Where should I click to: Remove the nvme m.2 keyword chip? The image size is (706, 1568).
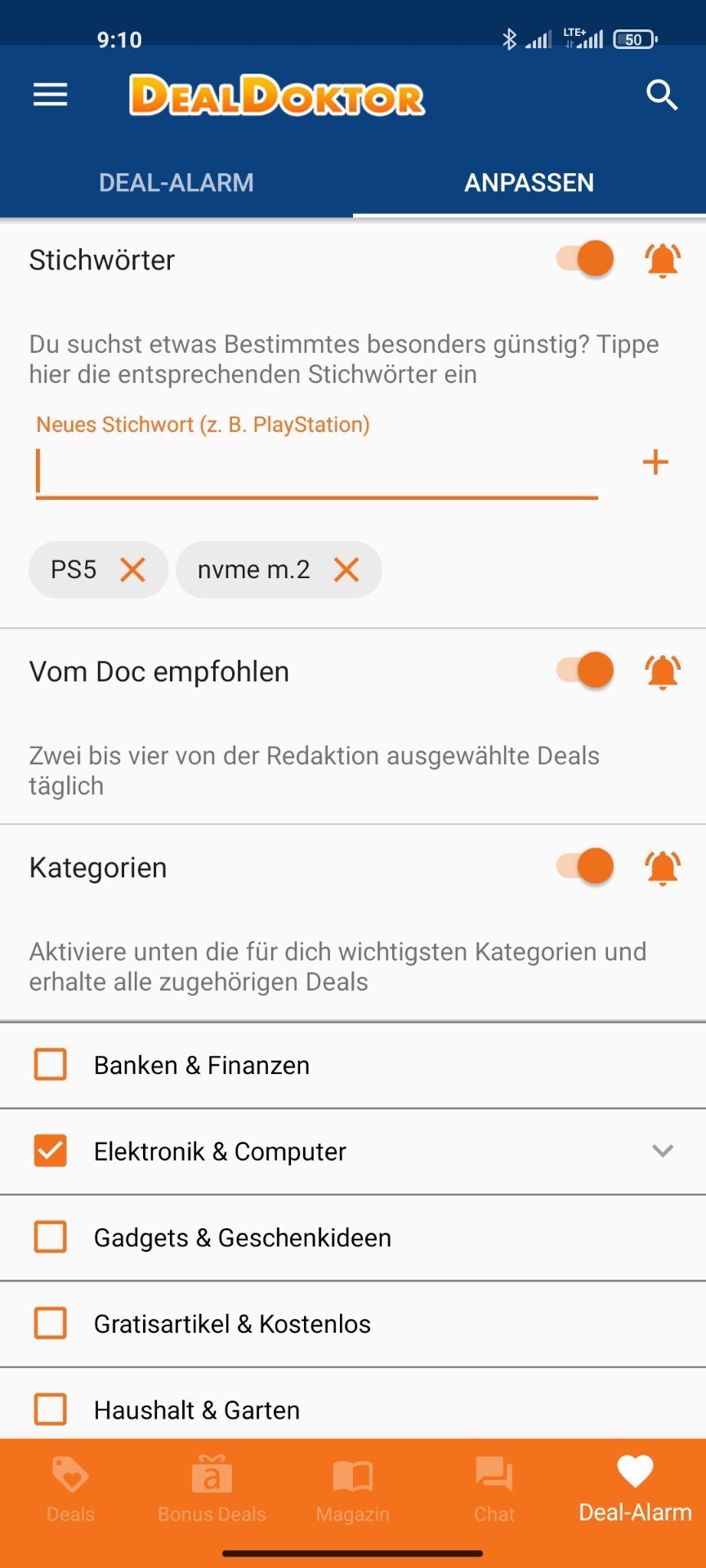coord(346,569)
